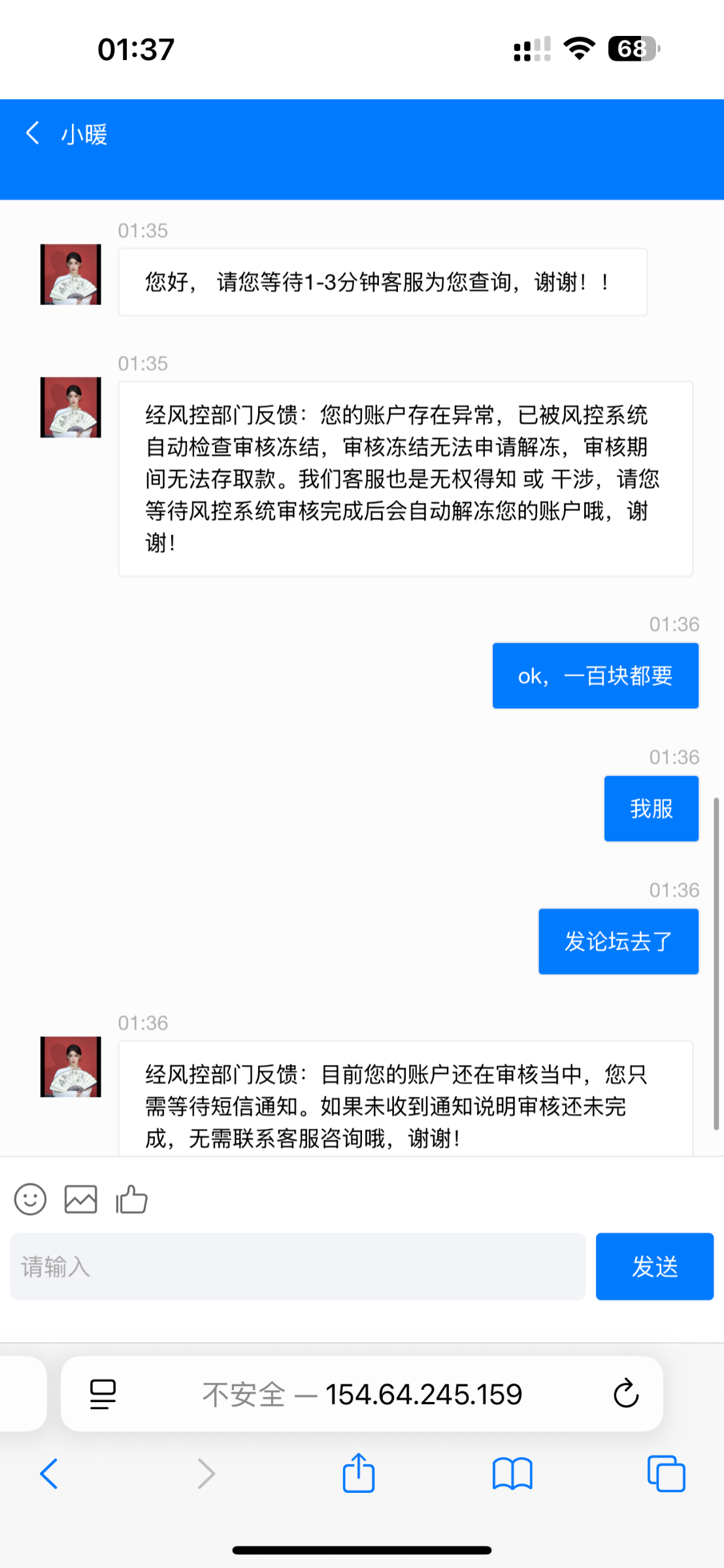
Task: Send the message with 发送
Action: [x=654, y=1266]
